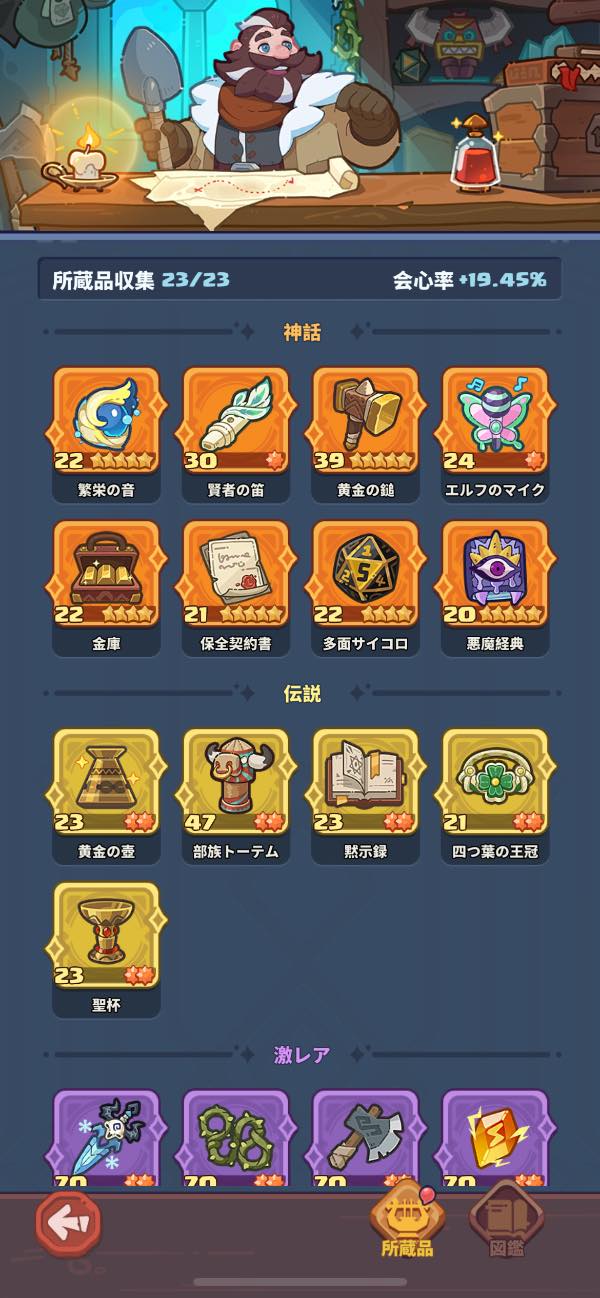Open the 繁栄の音 item
Viewport: 600px width, 1298px height.
(x=106, y=422)
